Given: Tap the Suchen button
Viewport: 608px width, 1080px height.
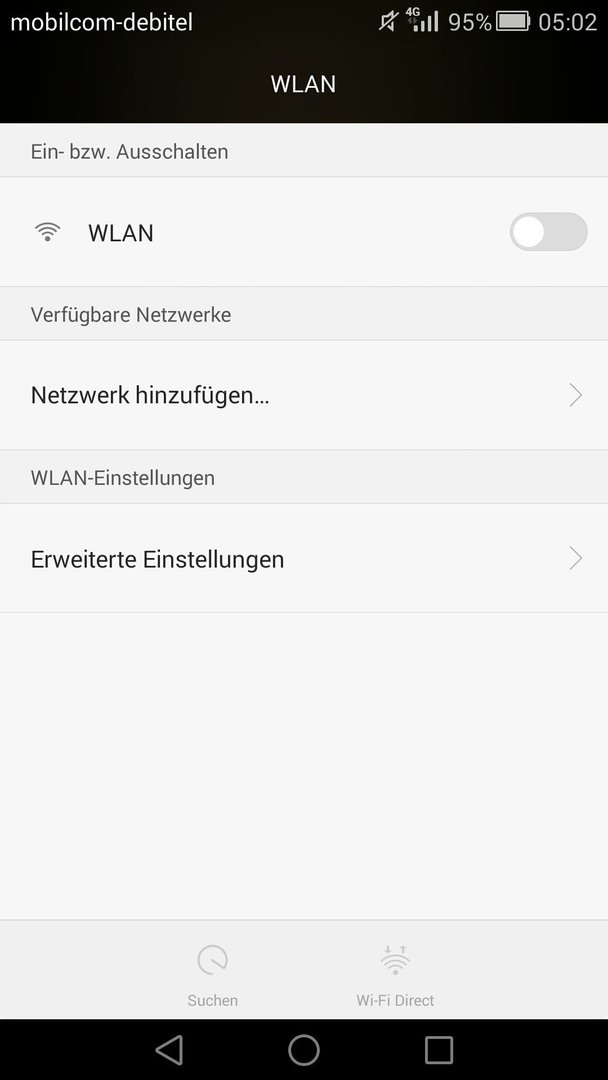Looking at the screenshot, I should (212, 975).
